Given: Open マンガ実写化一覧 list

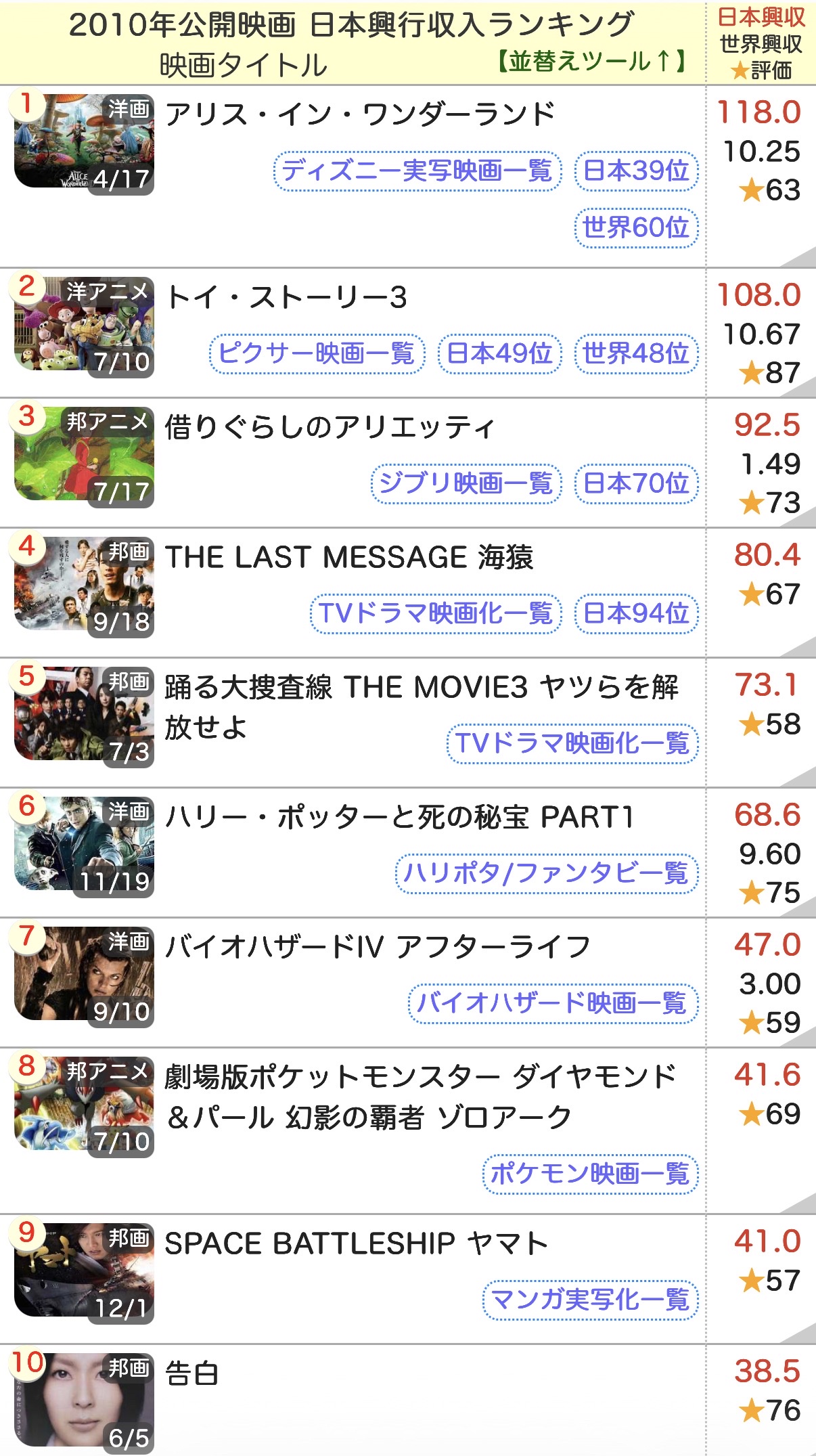Looking at the screenshot, I should [590, 1300].
